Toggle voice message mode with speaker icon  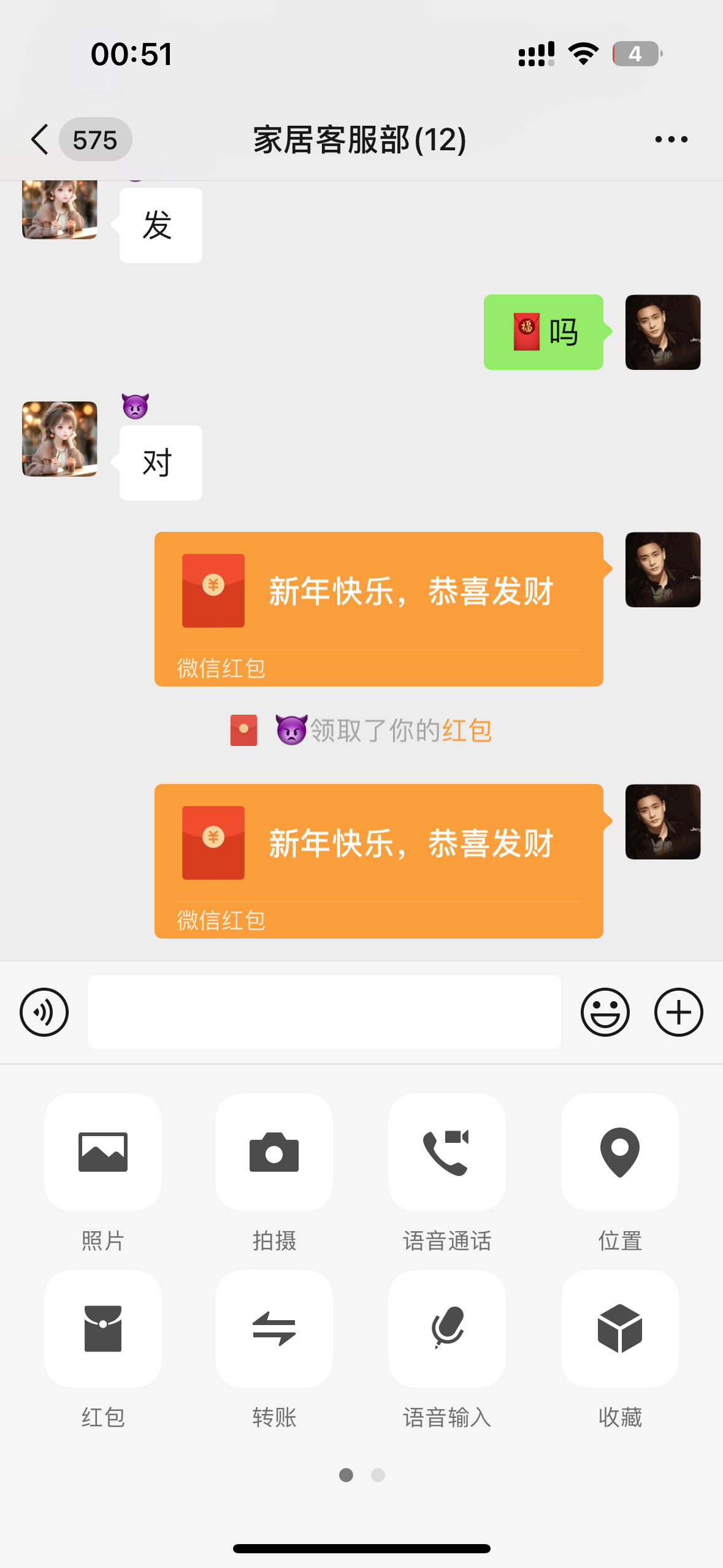click(x=44, y=1012)
